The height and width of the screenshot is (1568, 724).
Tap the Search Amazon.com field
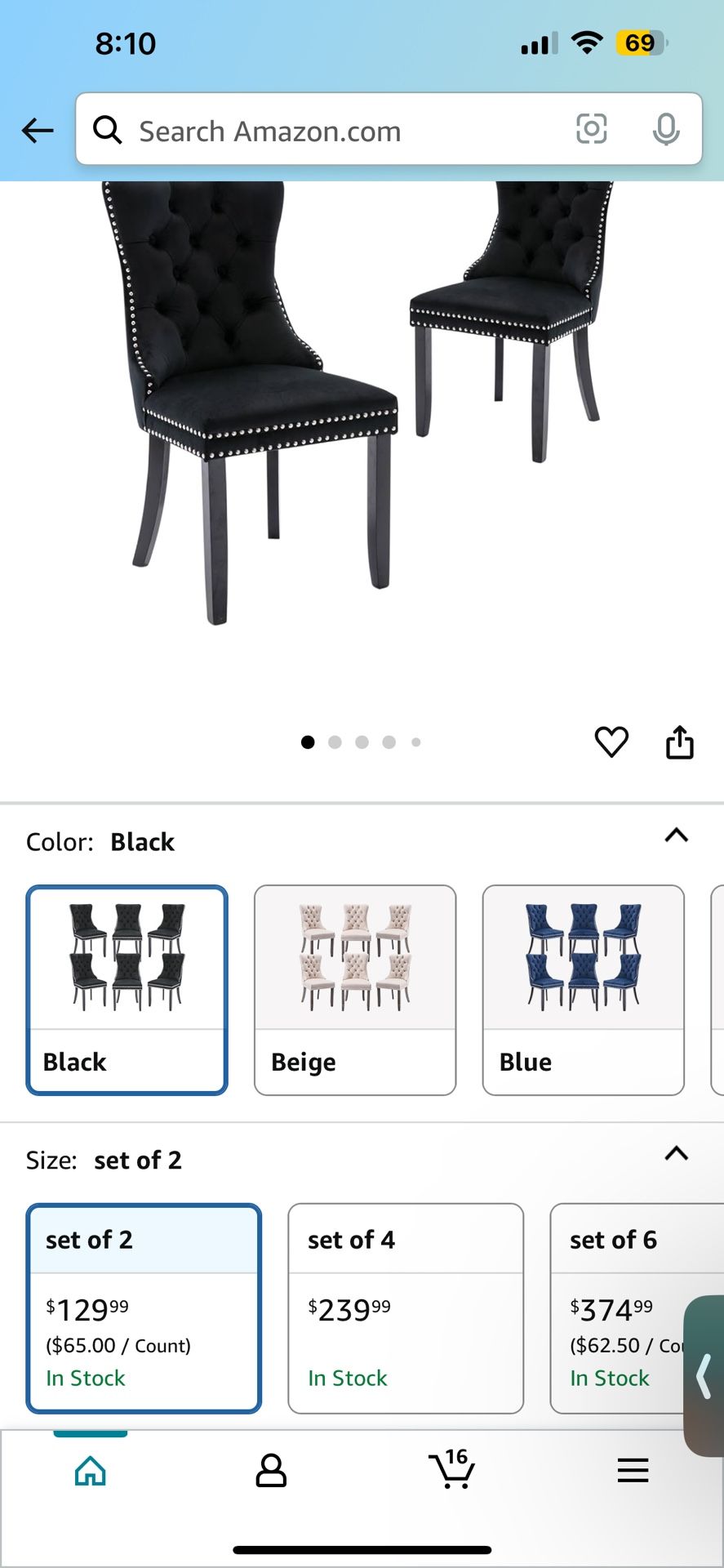coord(326,131)
